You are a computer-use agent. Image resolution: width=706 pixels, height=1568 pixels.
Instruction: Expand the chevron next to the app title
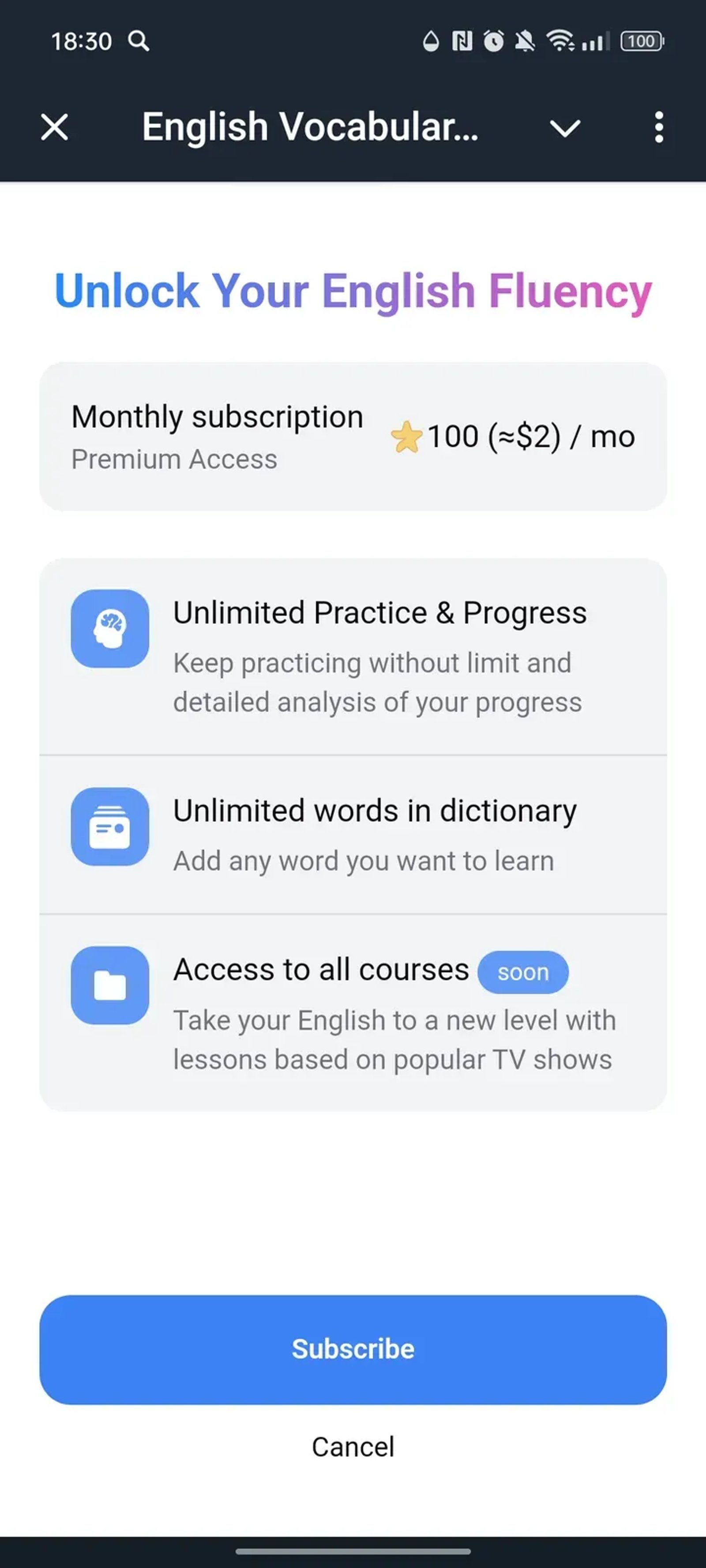click(565, 128)
